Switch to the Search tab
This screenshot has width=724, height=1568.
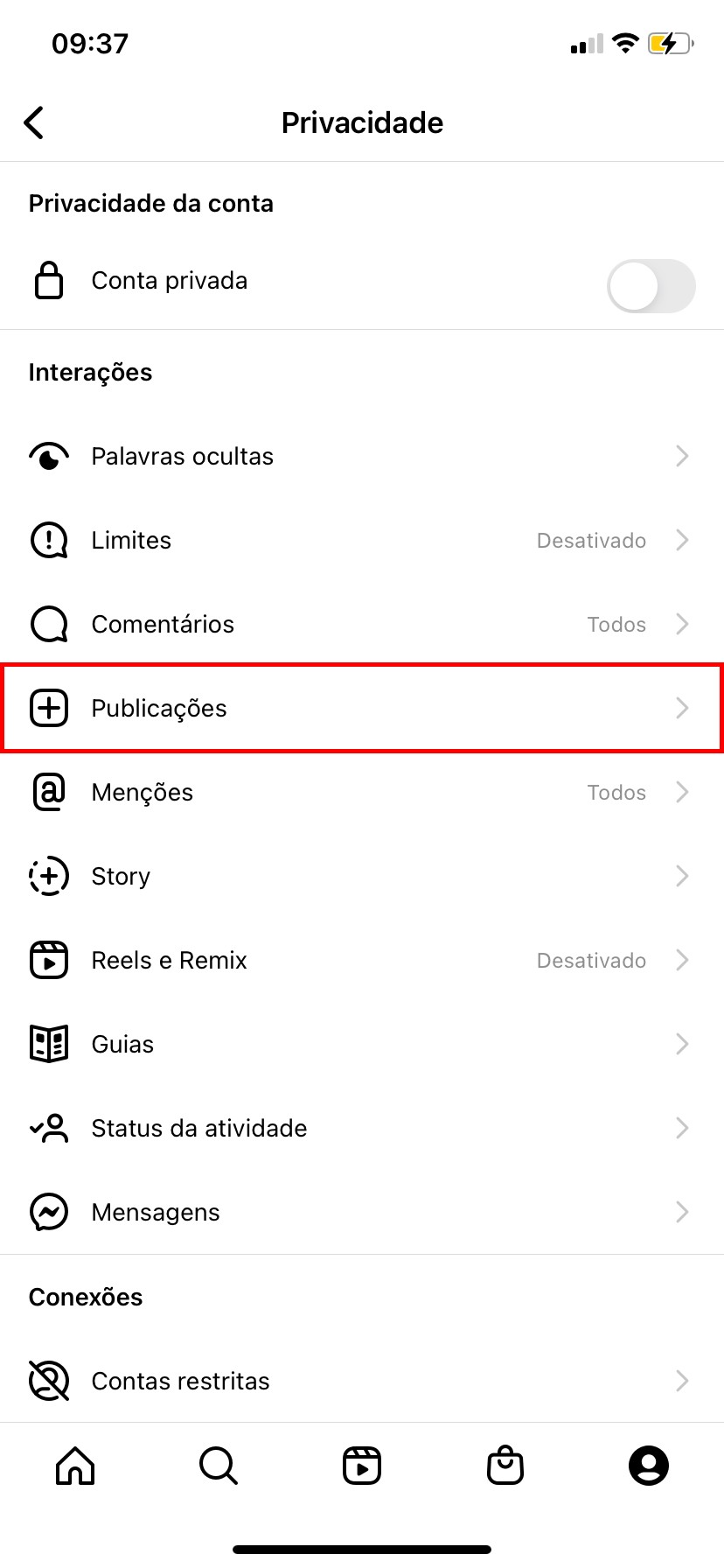(x=219, y=1466)
